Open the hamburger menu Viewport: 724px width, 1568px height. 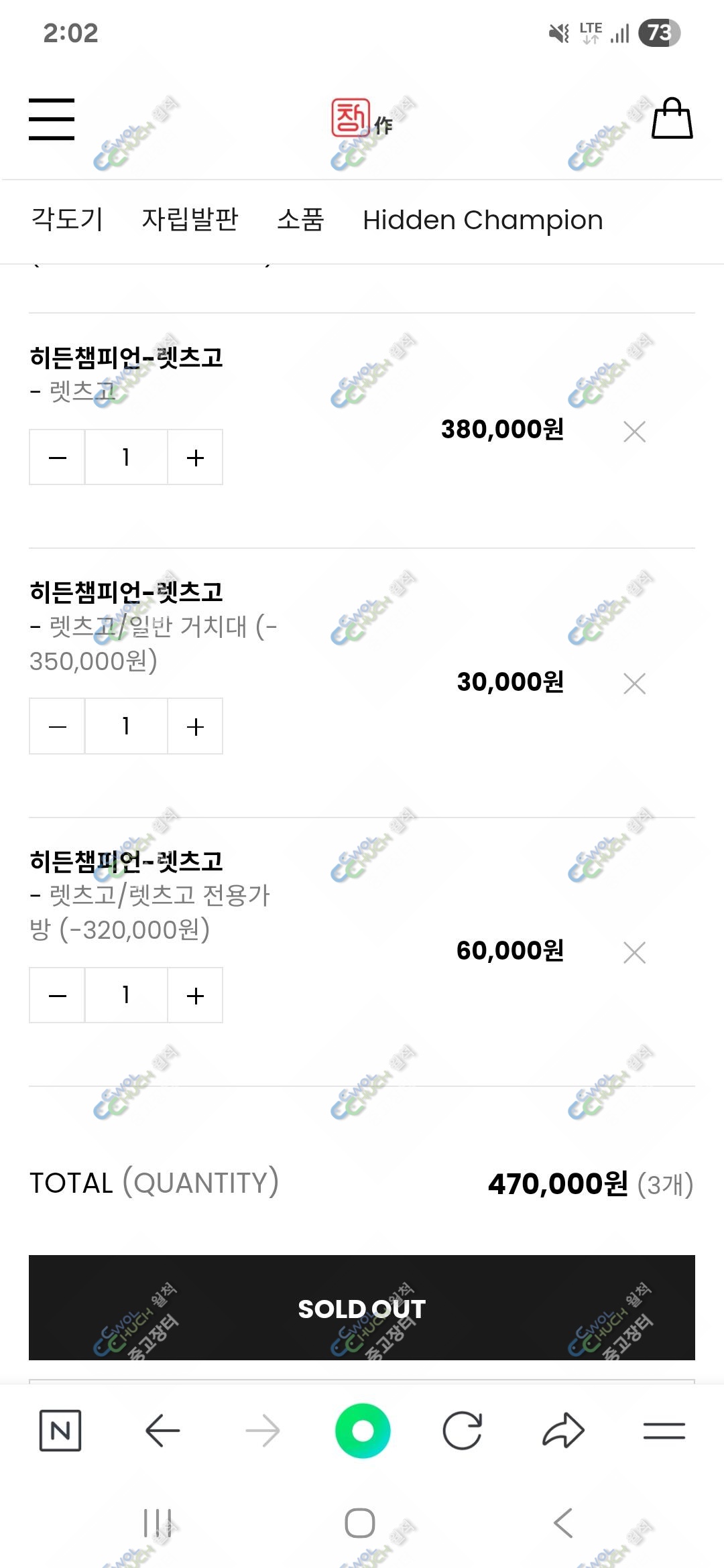(x=52, y=119)
